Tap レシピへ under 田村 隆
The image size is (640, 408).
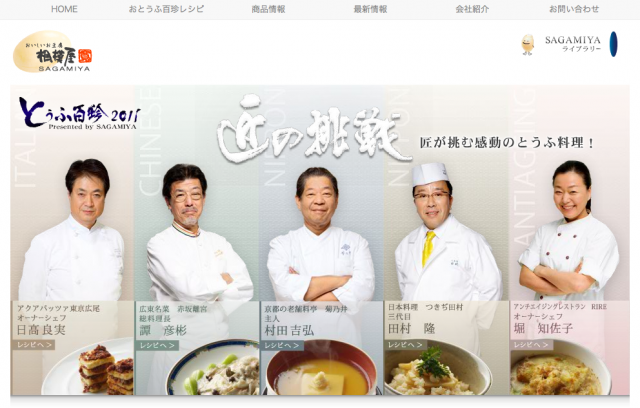(x=405, y=345)
